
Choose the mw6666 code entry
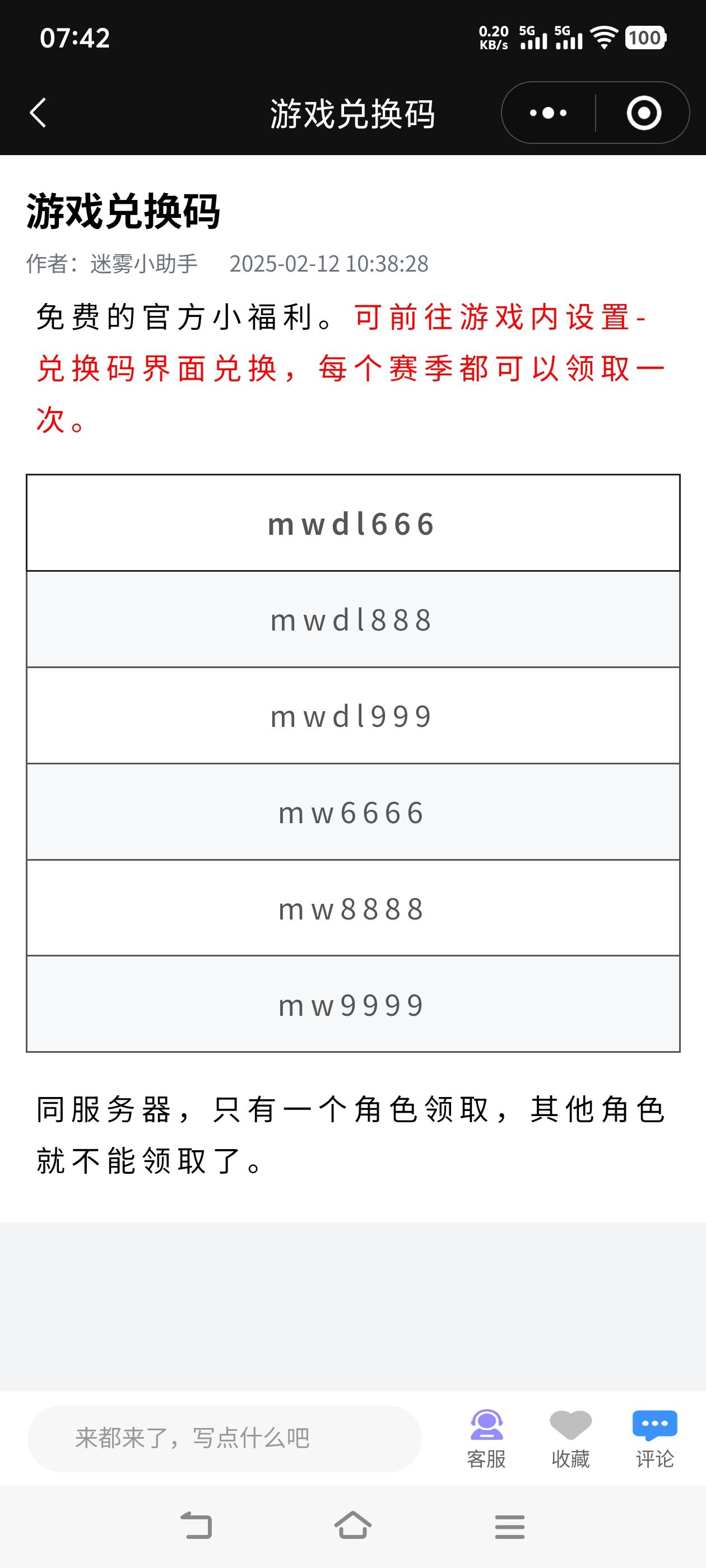352,813
